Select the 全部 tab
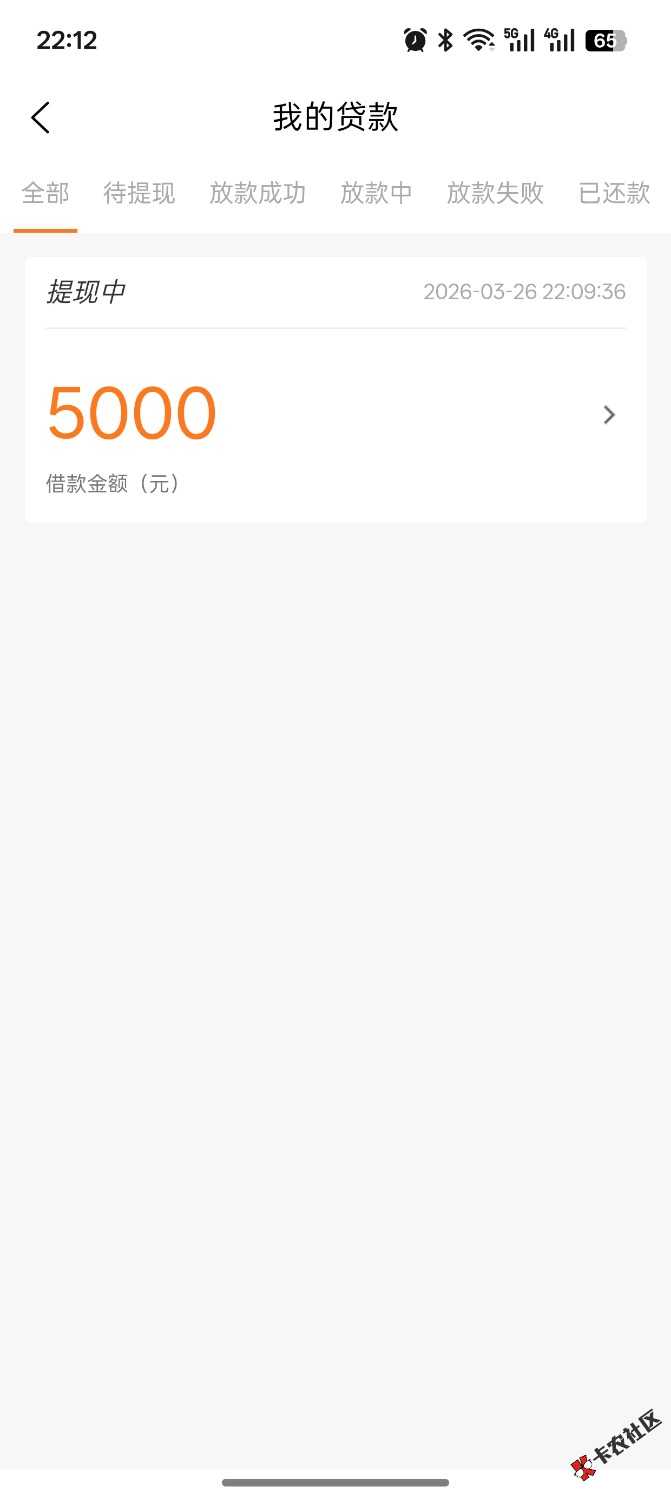Screen dimensions: 671x1500 [45, 193]
